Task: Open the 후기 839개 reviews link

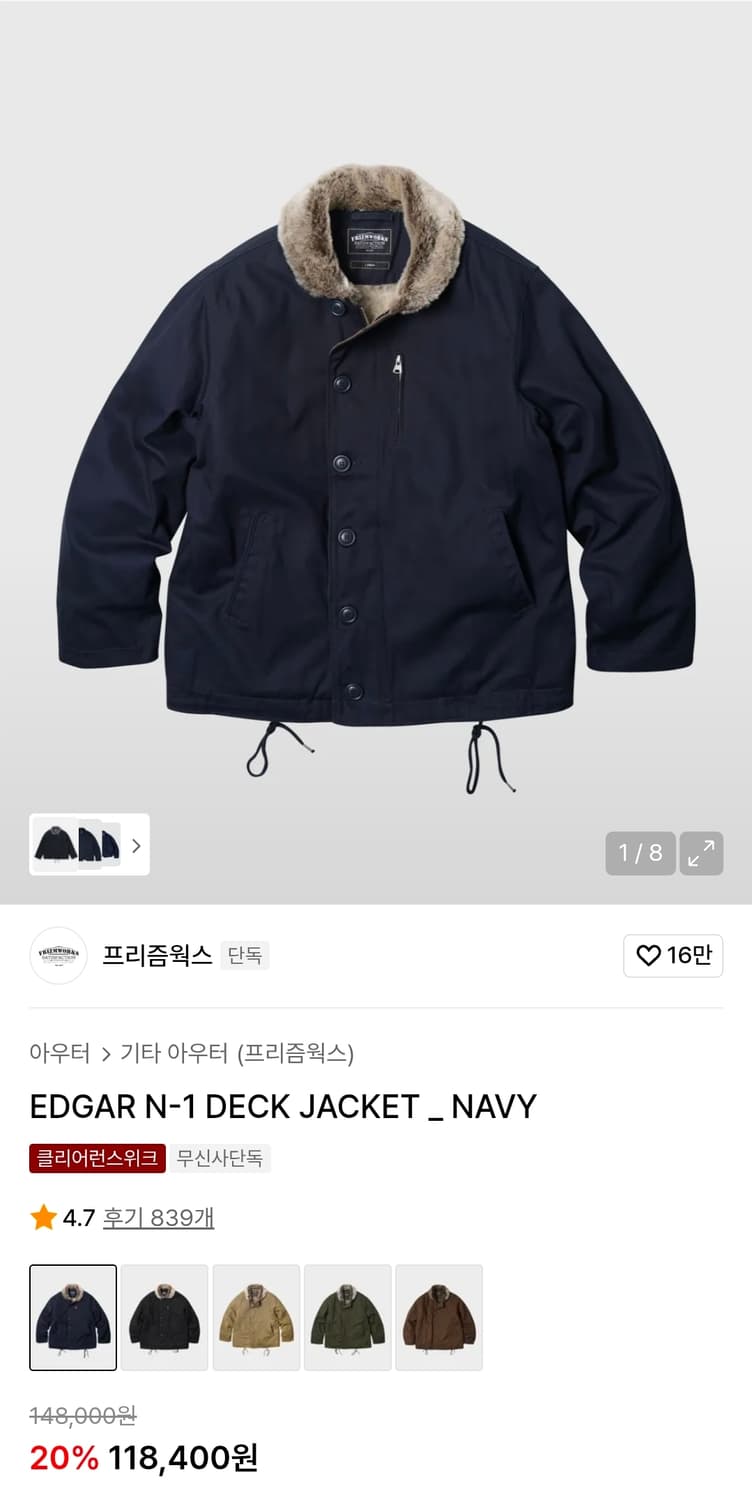Action: [x=159, y=1218]
